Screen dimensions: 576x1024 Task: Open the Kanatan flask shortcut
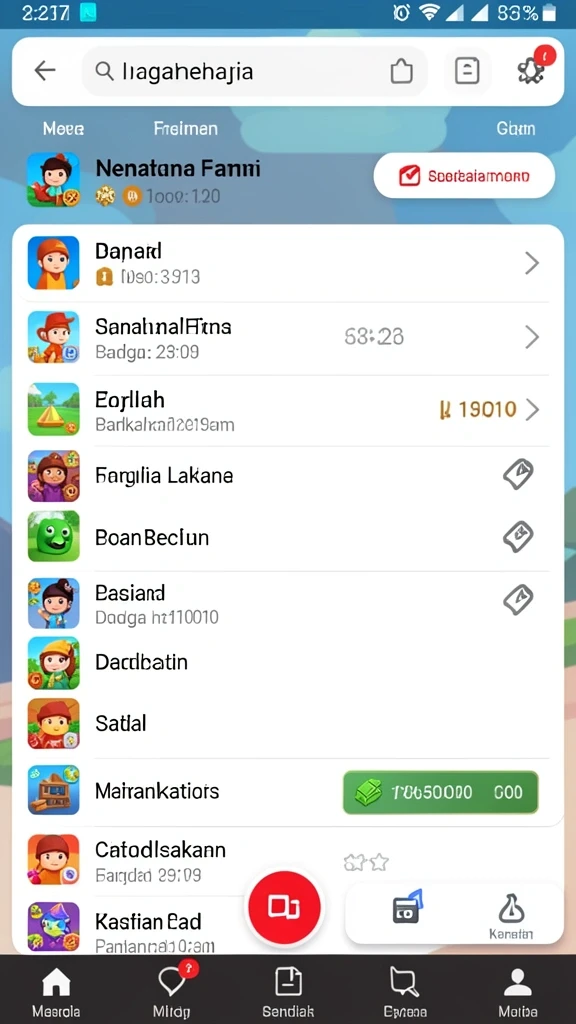pyautogui.click(x=511, y=916)
